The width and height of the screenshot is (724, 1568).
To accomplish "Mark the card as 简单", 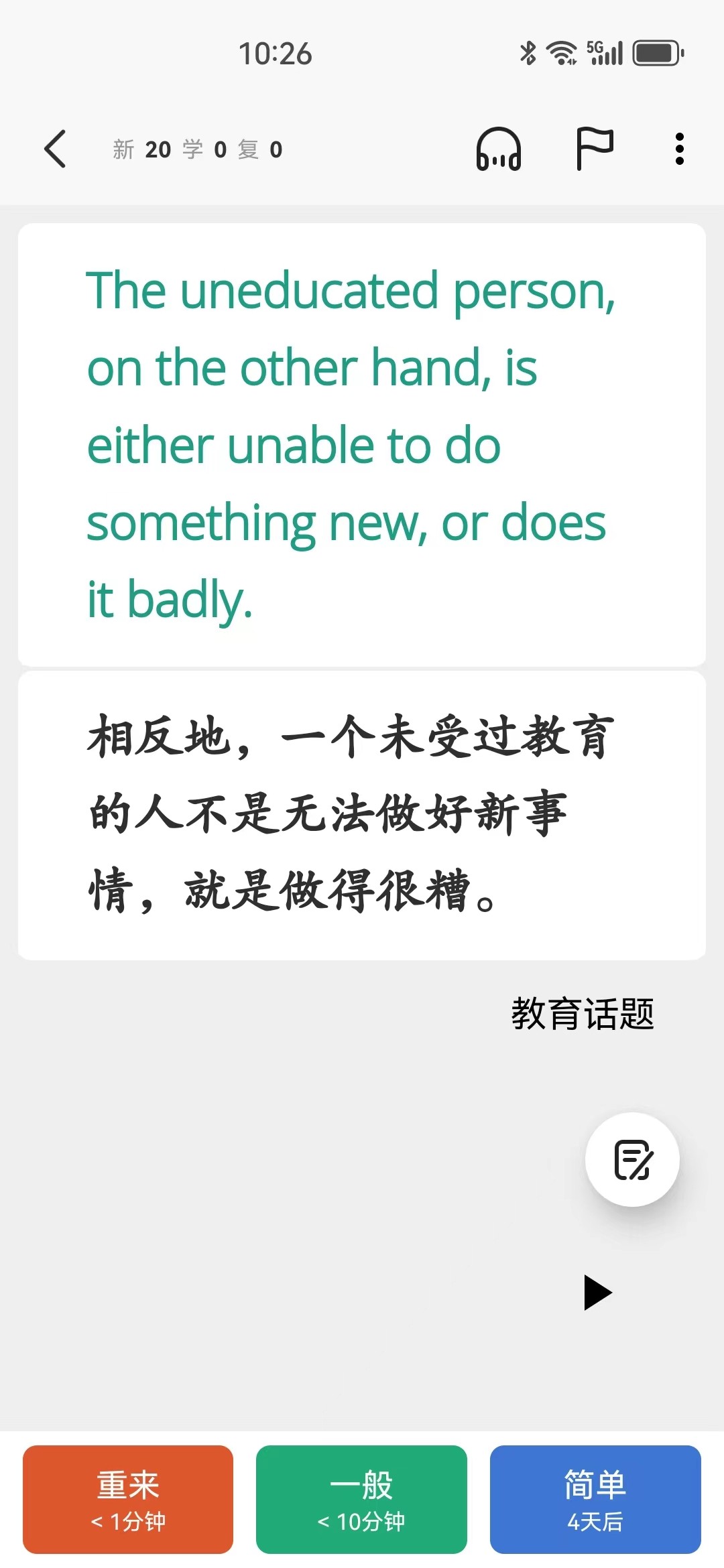I will 595,1500.
